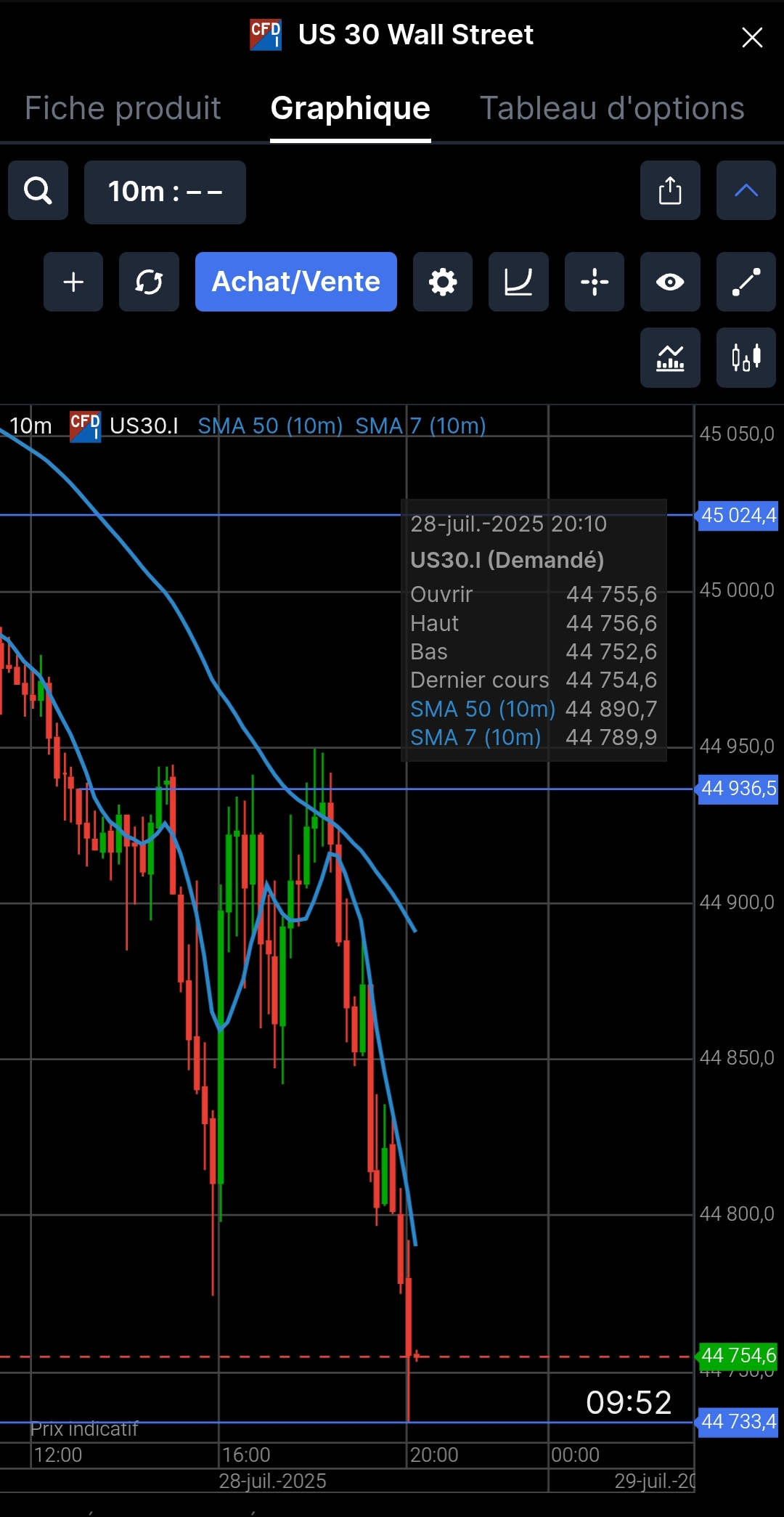This screenshot has height=1517, width=784.
Task: Enable the crosshair cursor tool
Action: (x=595, y=282)
